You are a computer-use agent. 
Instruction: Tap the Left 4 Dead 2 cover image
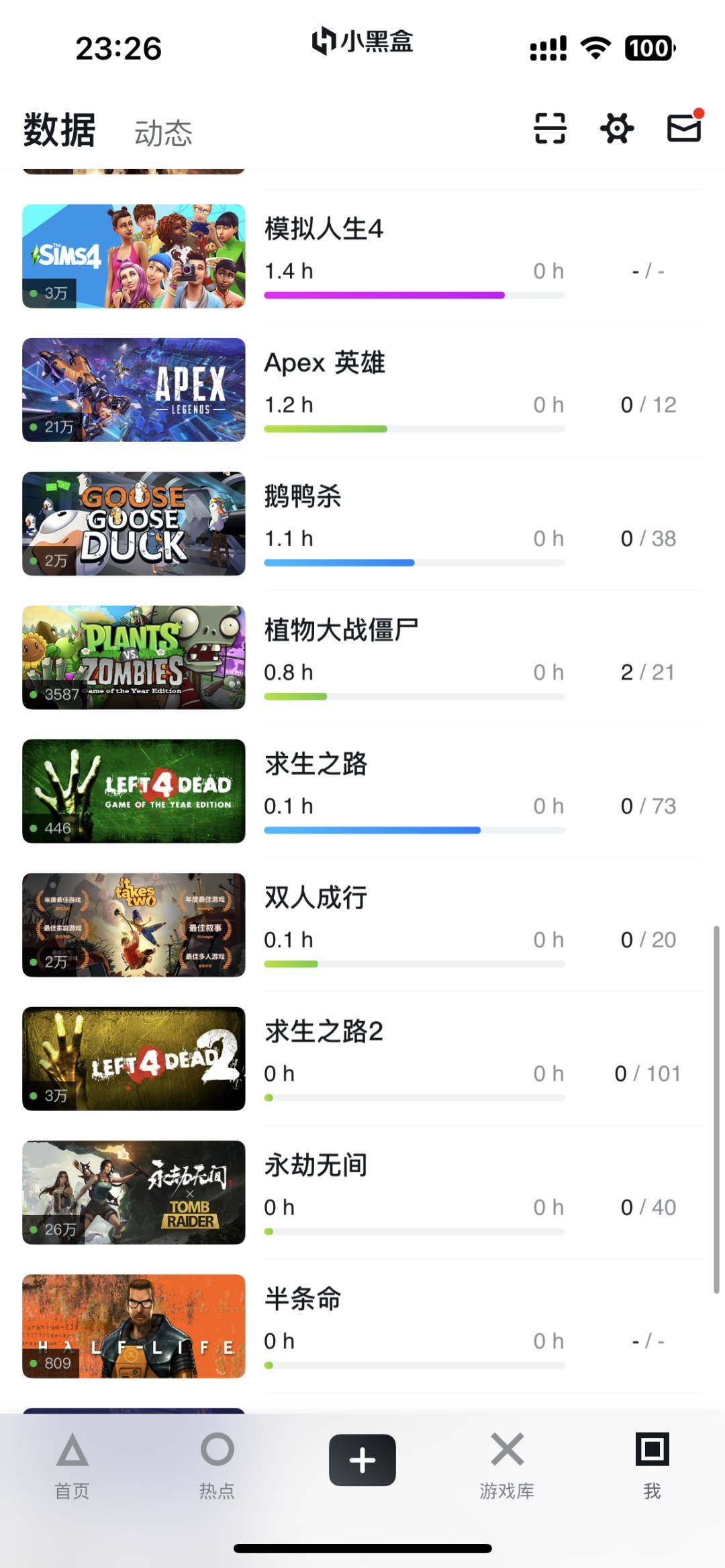click(x=132, y=1060)
